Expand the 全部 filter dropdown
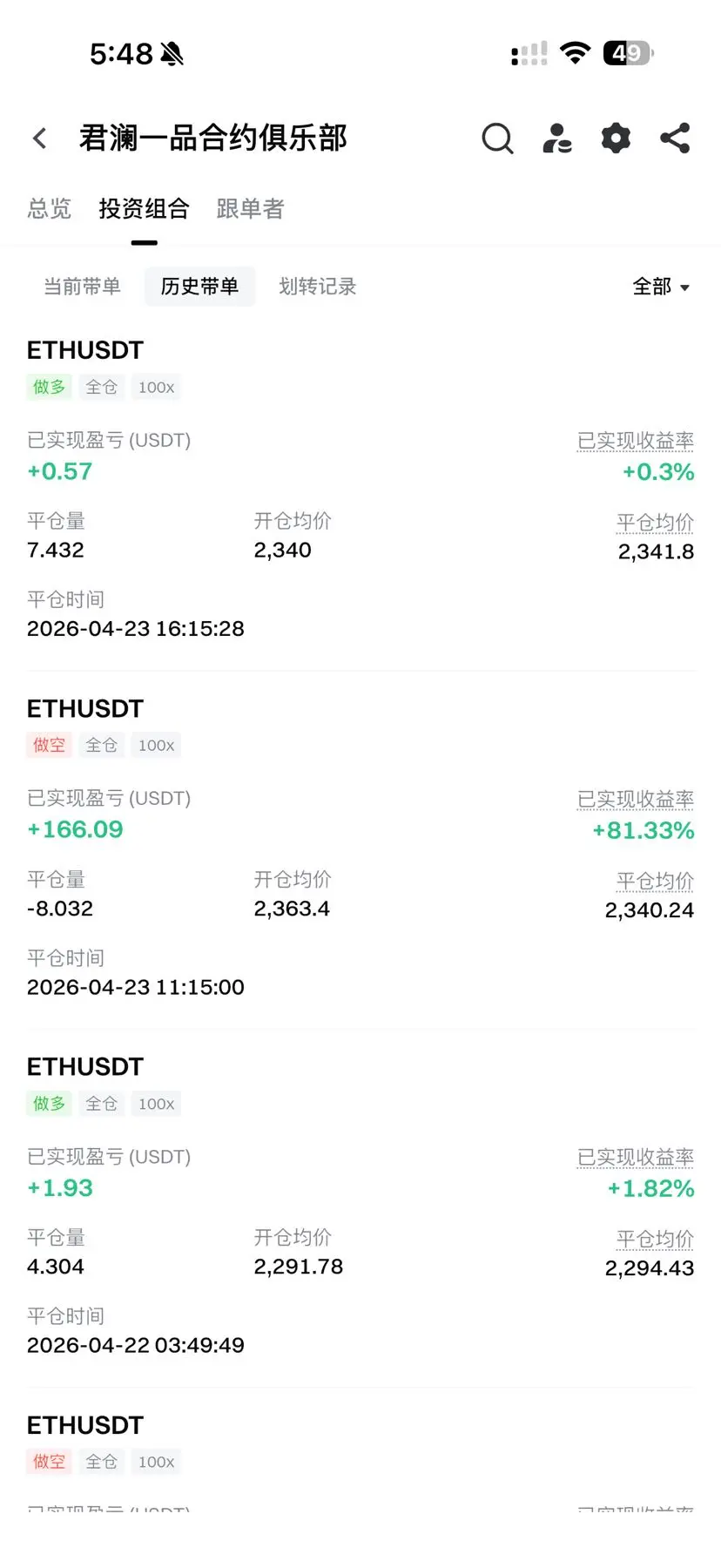The height and width of the screenshot is (1568, 721). pyautogui.click(x=661, y=287)
